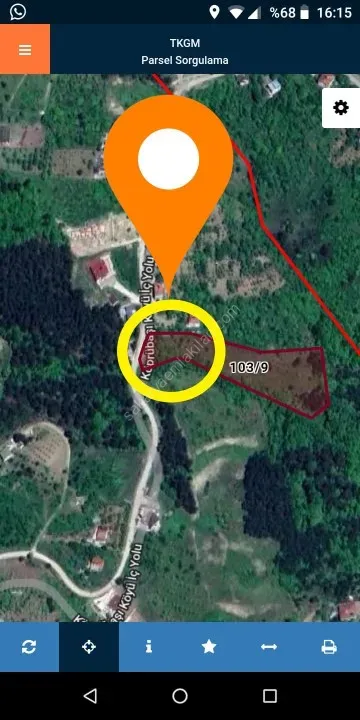360x720 pixels.
Task: Add this parcel to favorites
Action: coord(209,647)
